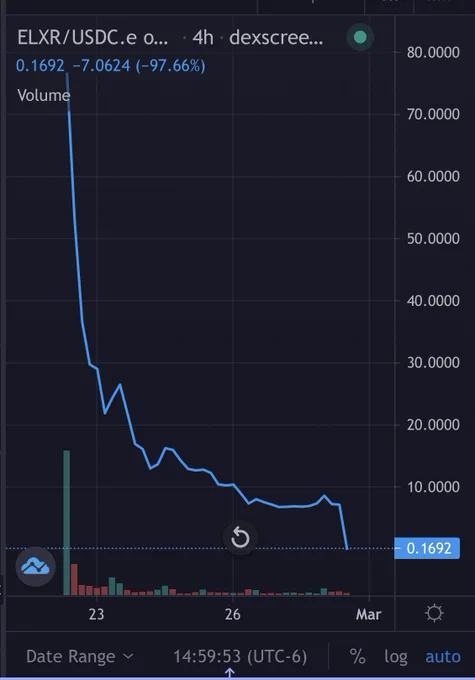
Task: Open chart settings gear icon
Action: (434, 614)
